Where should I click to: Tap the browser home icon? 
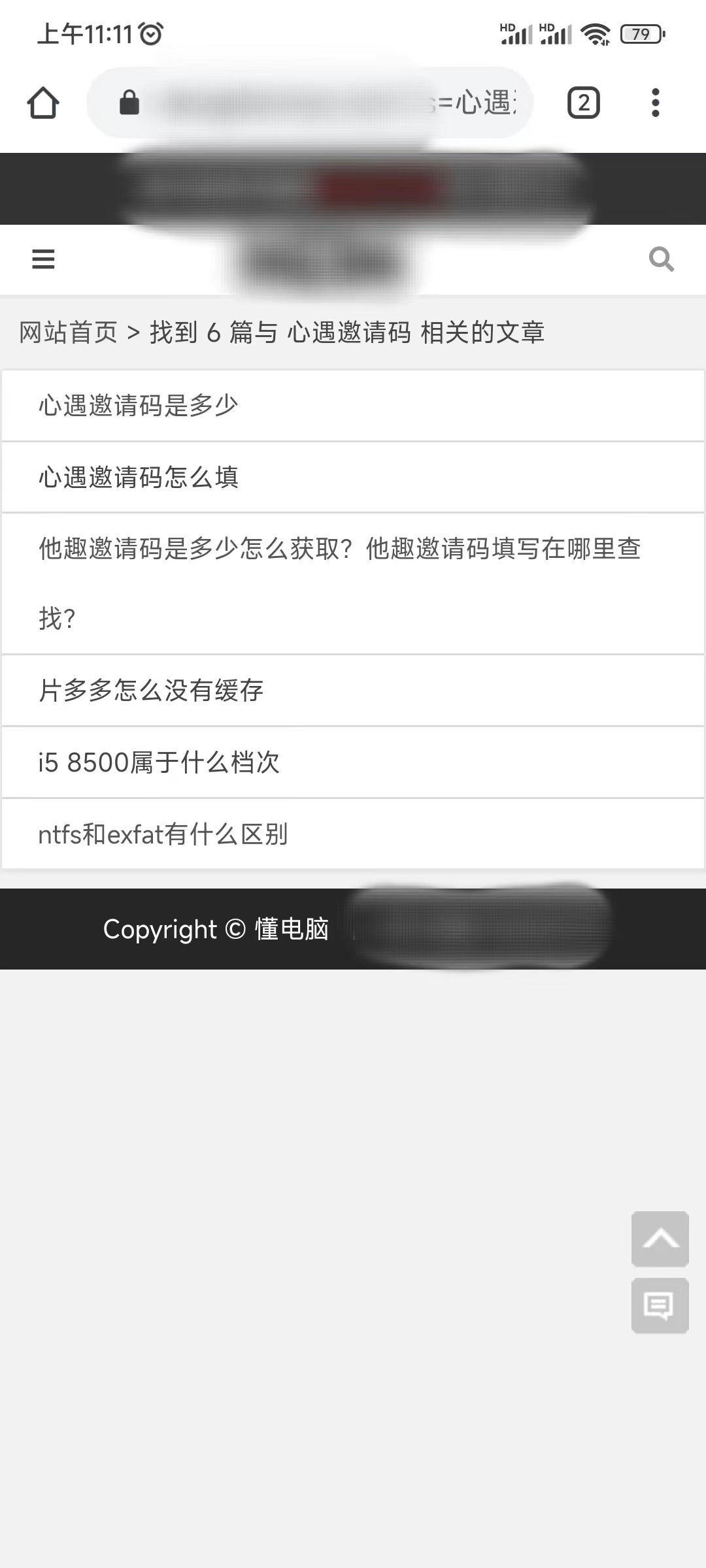[x=42, y=102]
